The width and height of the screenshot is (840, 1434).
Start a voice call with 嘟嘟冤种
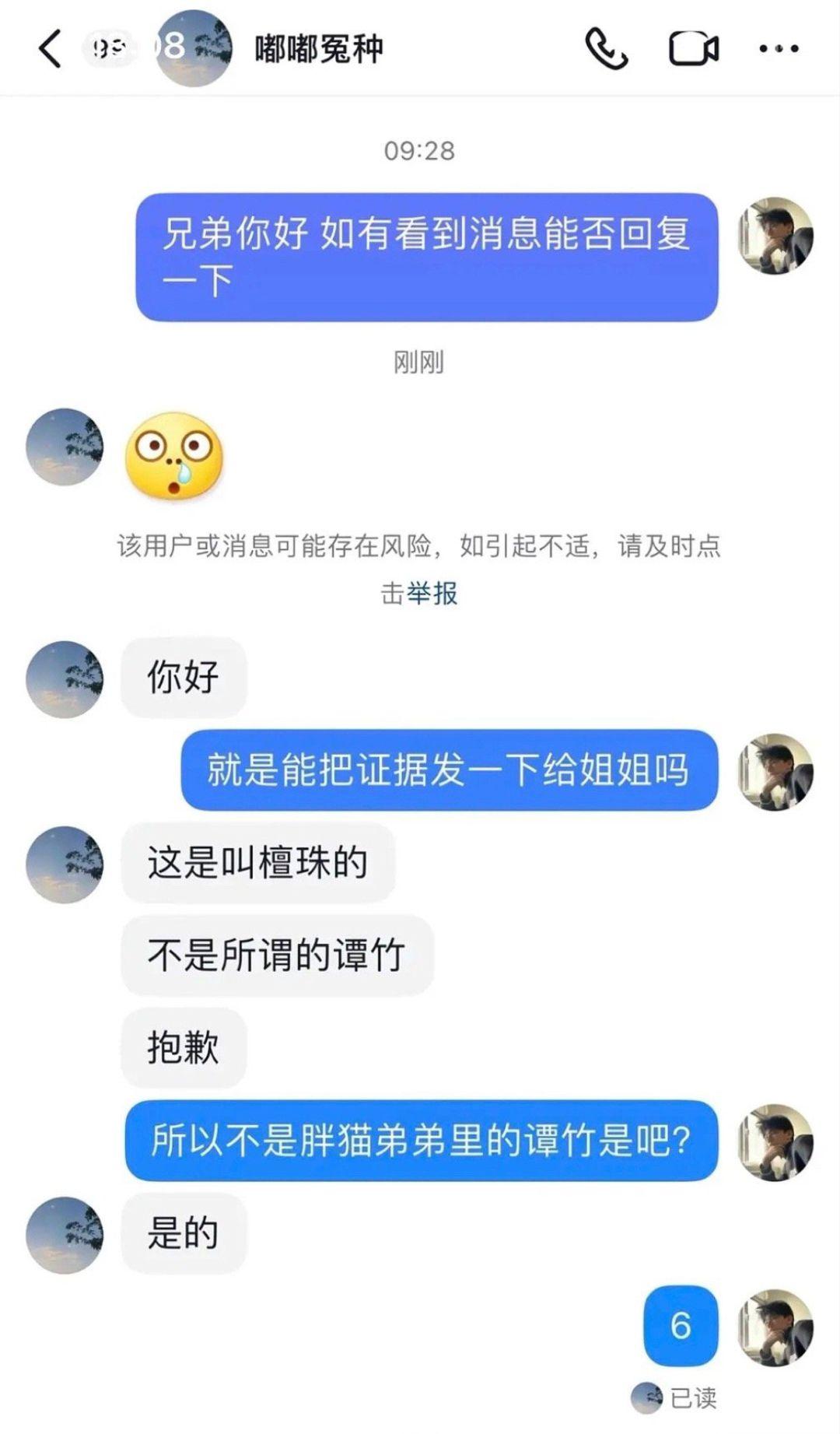click(606, 49)
